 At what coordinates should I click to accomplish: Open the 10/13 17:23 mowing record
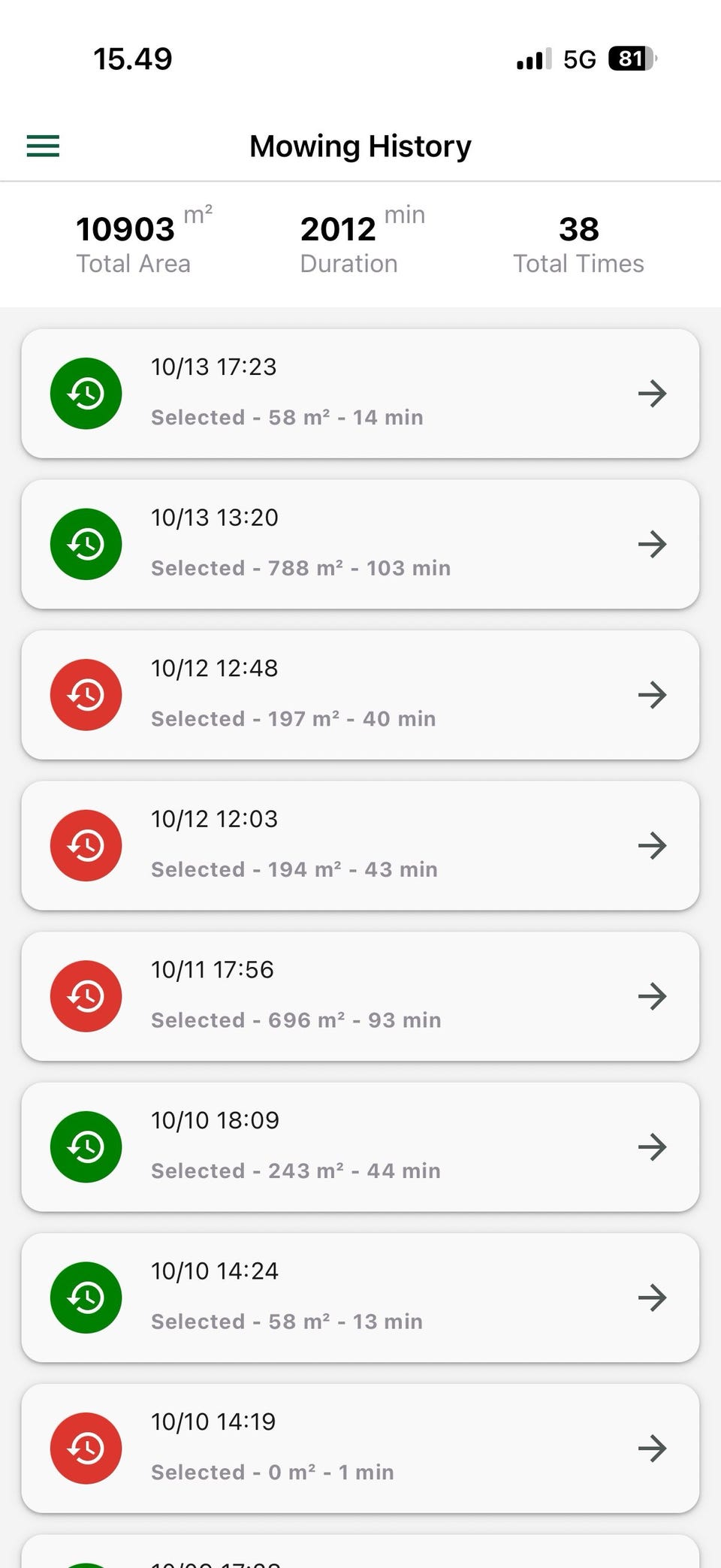[x=360, y=394]
